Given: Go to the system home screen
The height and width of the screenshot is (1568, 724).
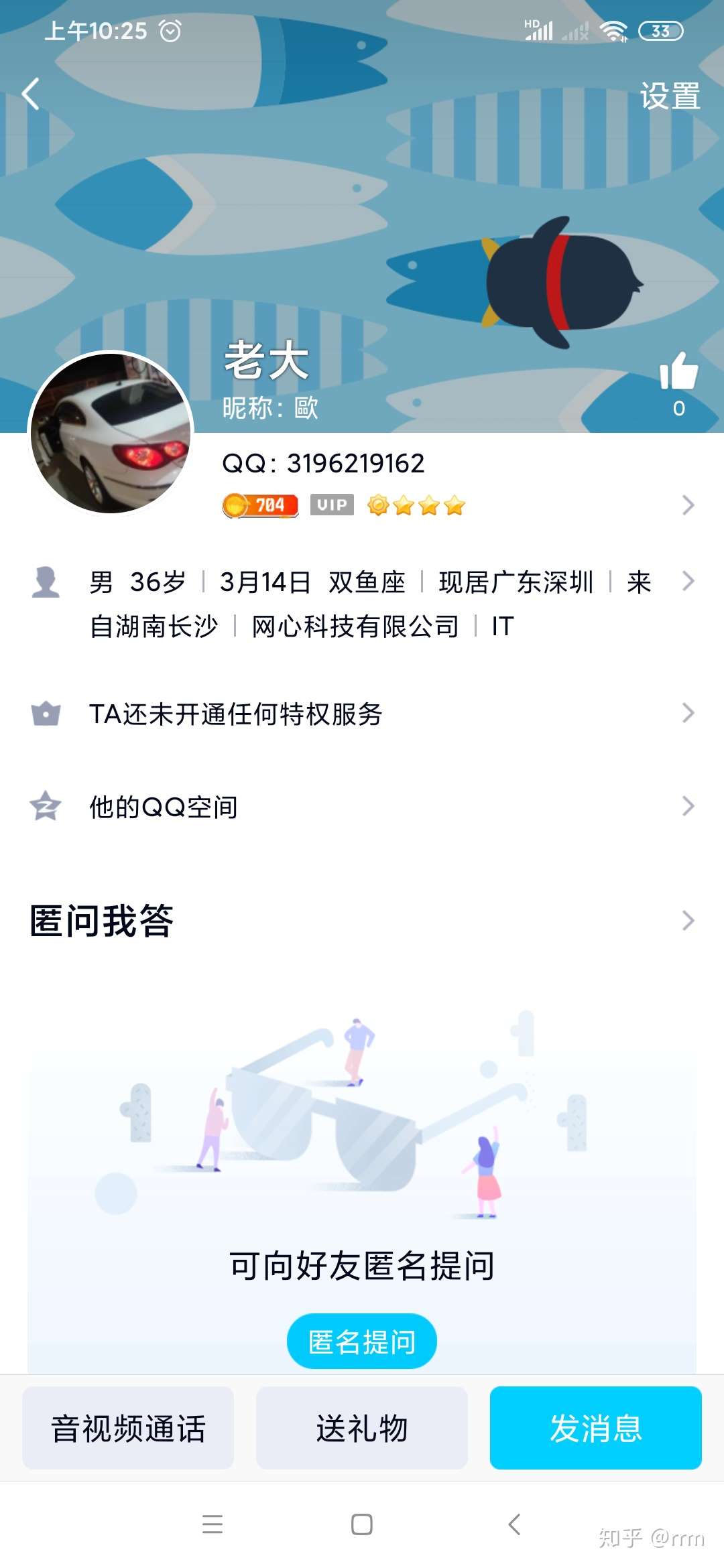Looking at the screenshot, I should [x=362, y=1524].
